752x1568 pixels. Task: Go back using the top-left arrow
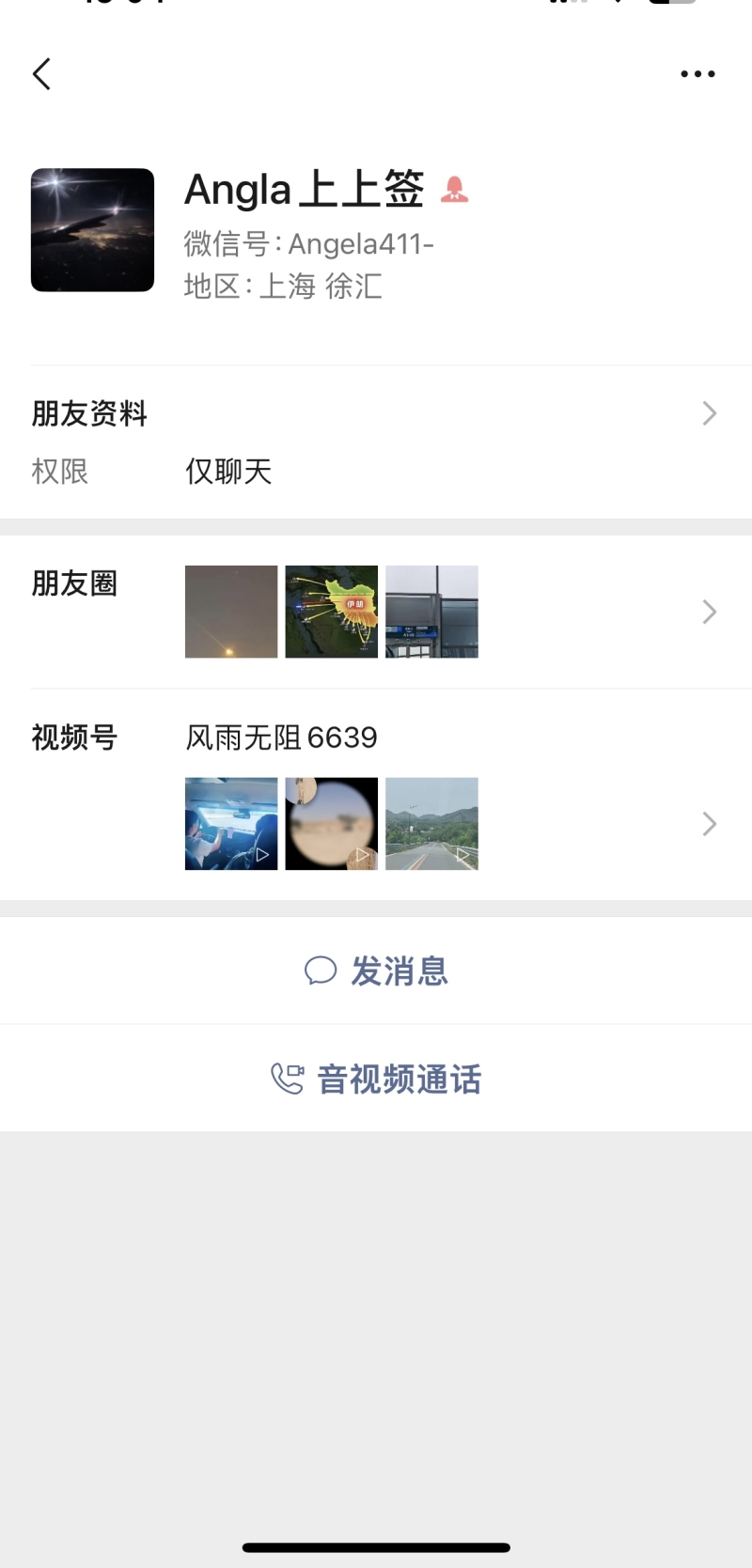41,74
